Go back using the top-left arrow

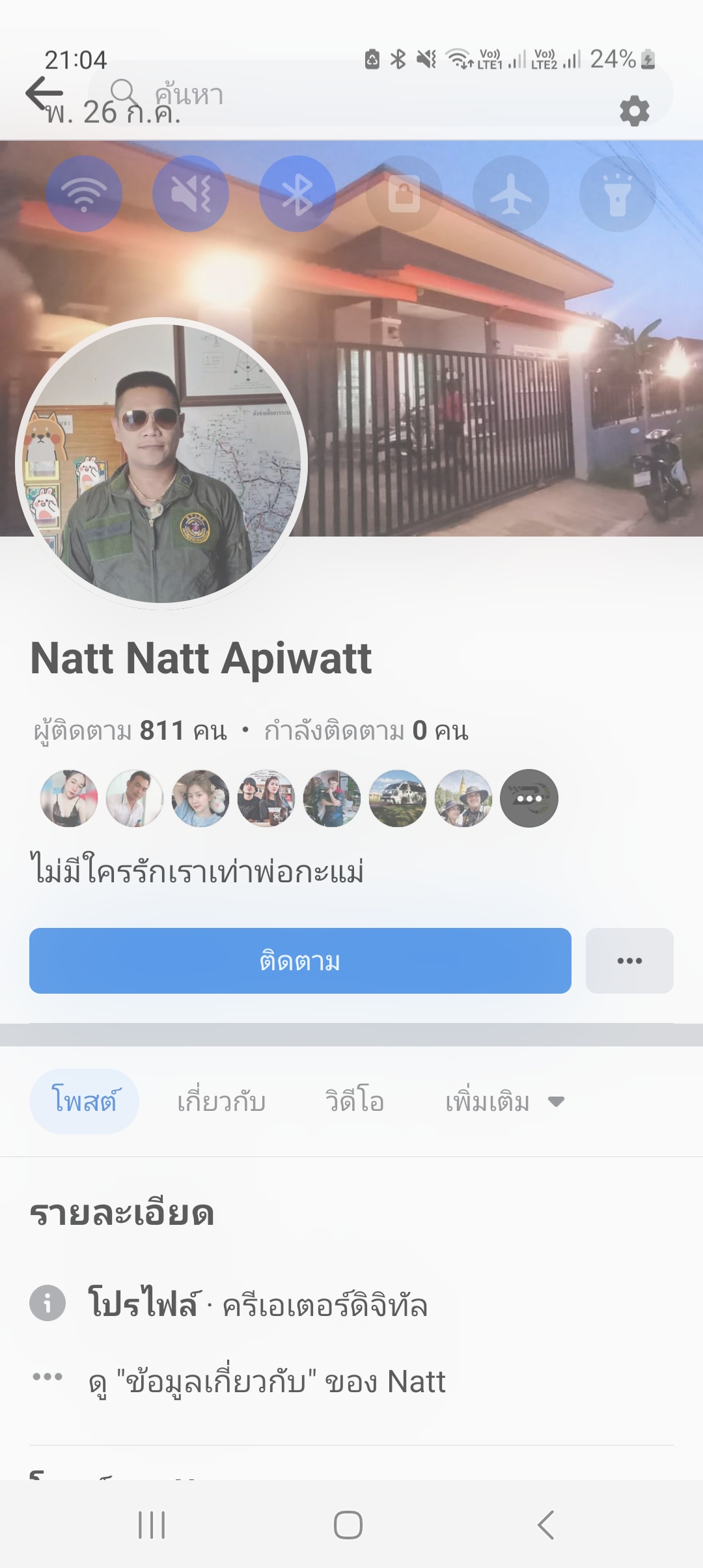[x=43, y=93]
